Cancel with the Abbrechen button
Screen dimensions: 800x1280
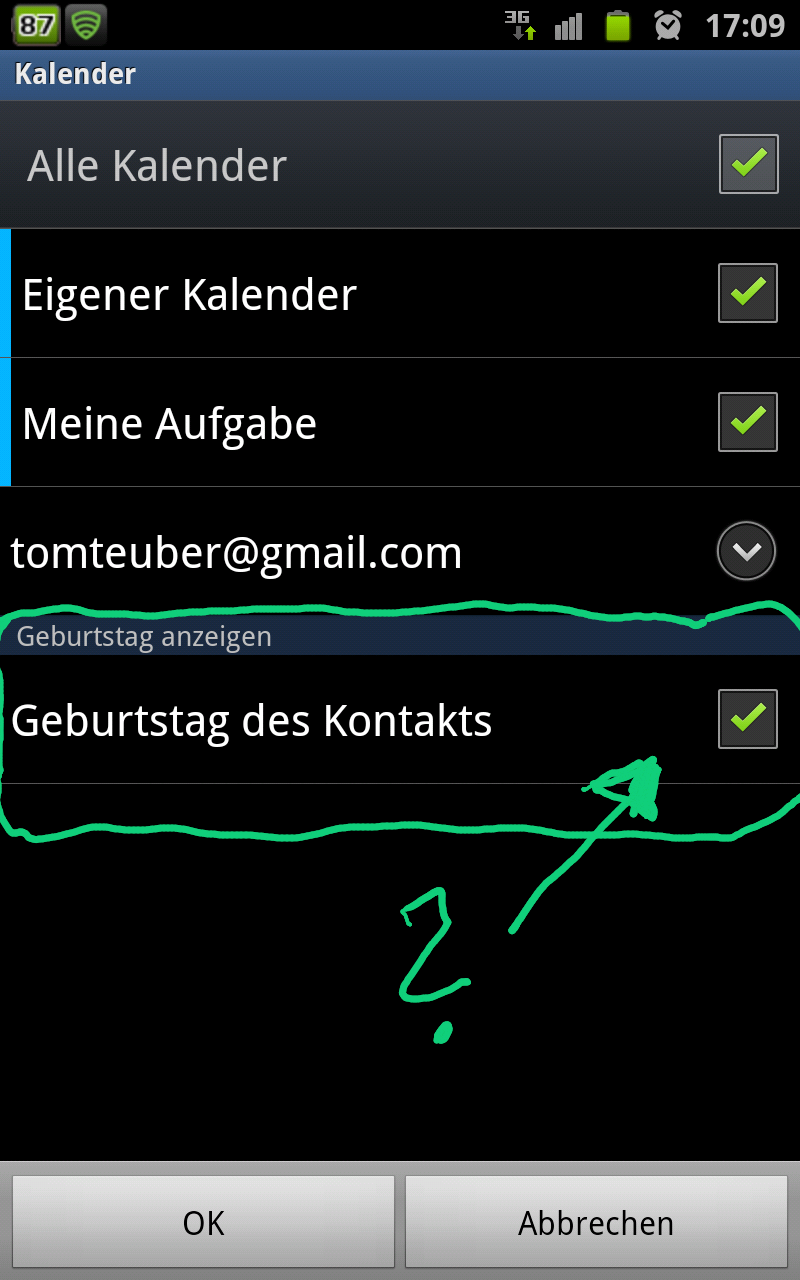(x=596, y=1223)
